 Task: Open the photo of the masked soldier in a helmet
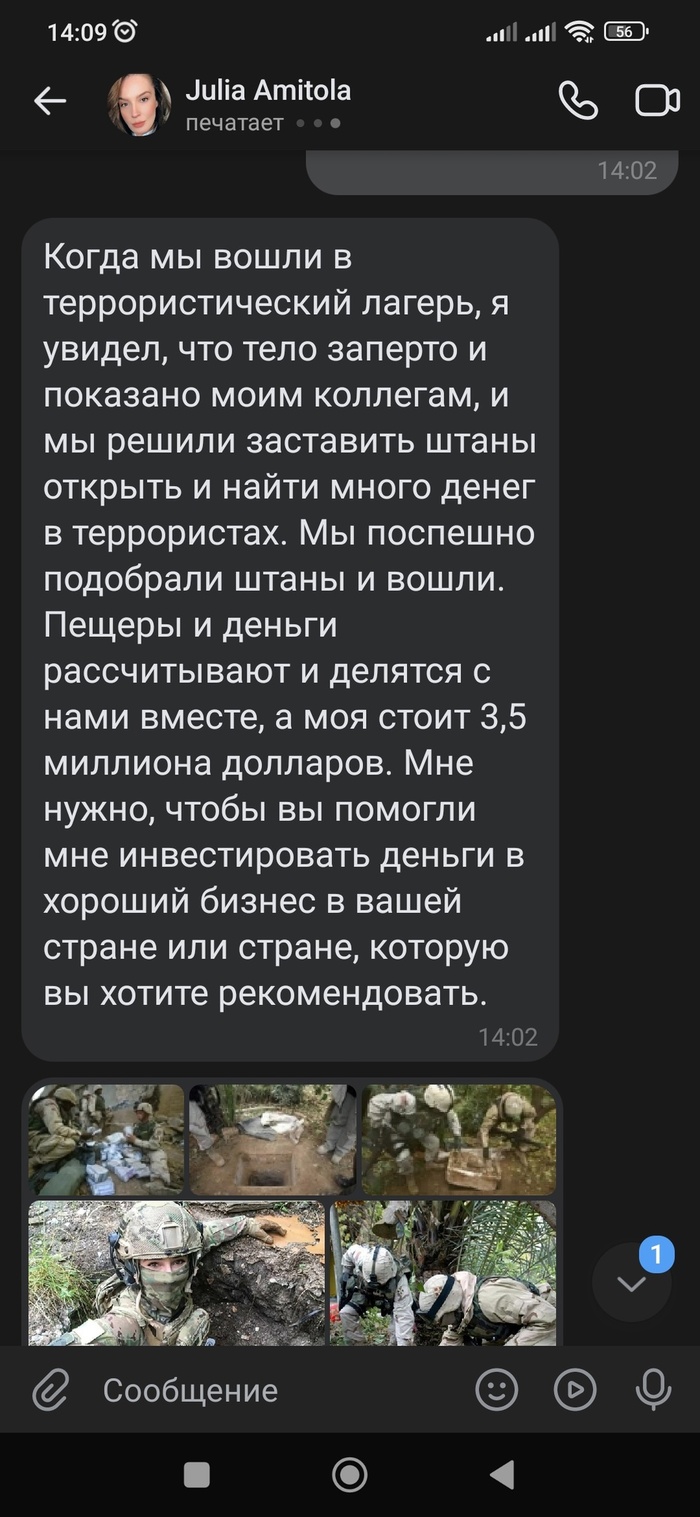tap(176, 1273)
